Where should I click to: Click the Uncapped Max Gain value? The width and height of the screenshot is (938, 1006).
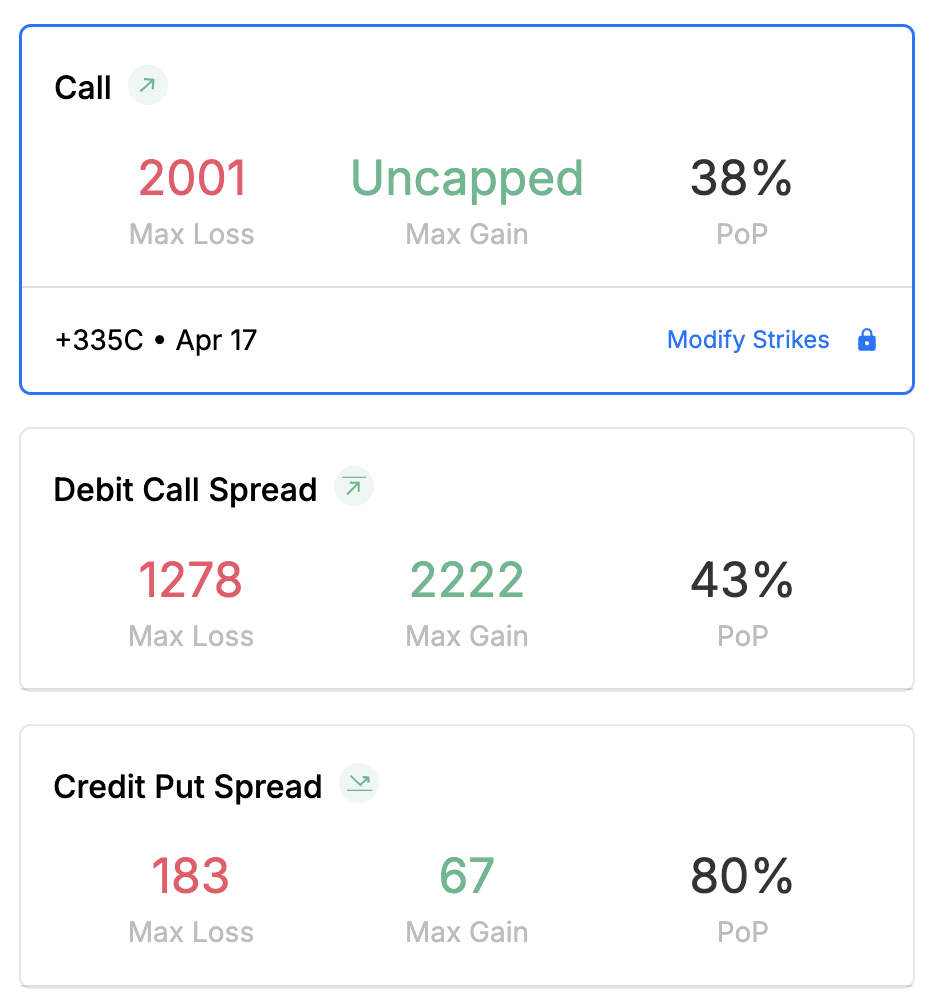[x=466, y=178]
